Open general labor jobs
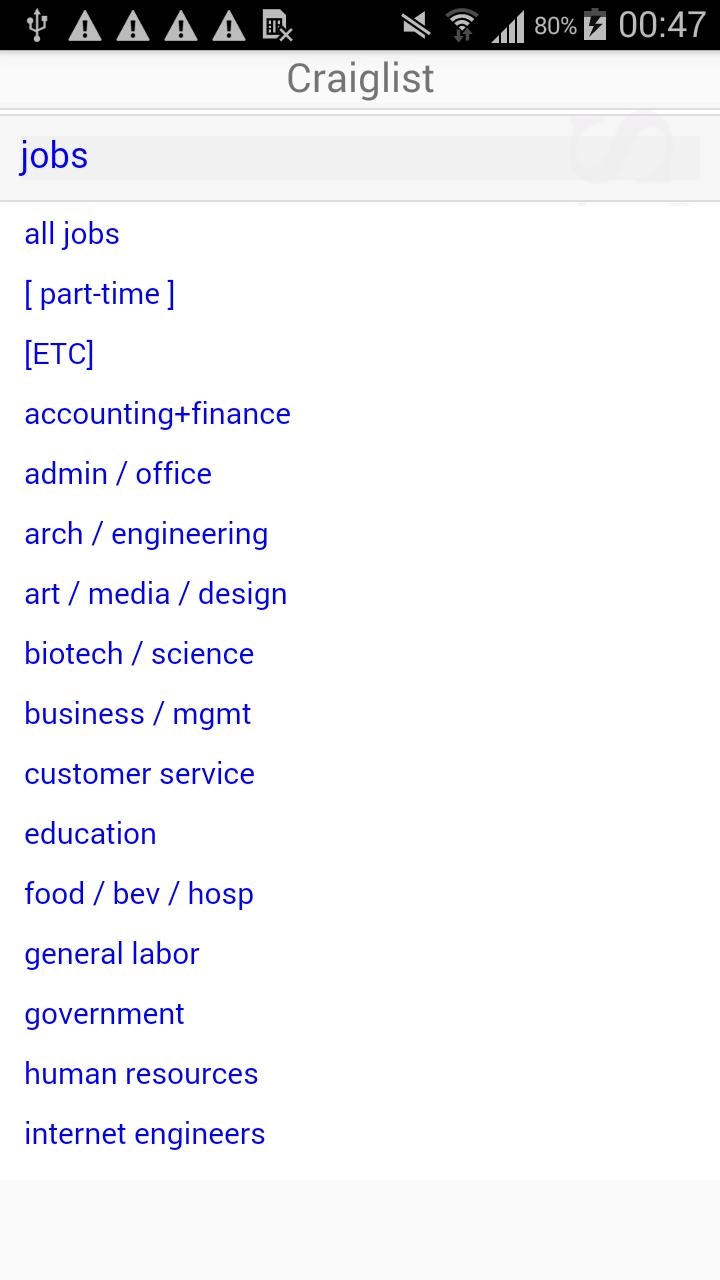 click(x=112, y=954)
